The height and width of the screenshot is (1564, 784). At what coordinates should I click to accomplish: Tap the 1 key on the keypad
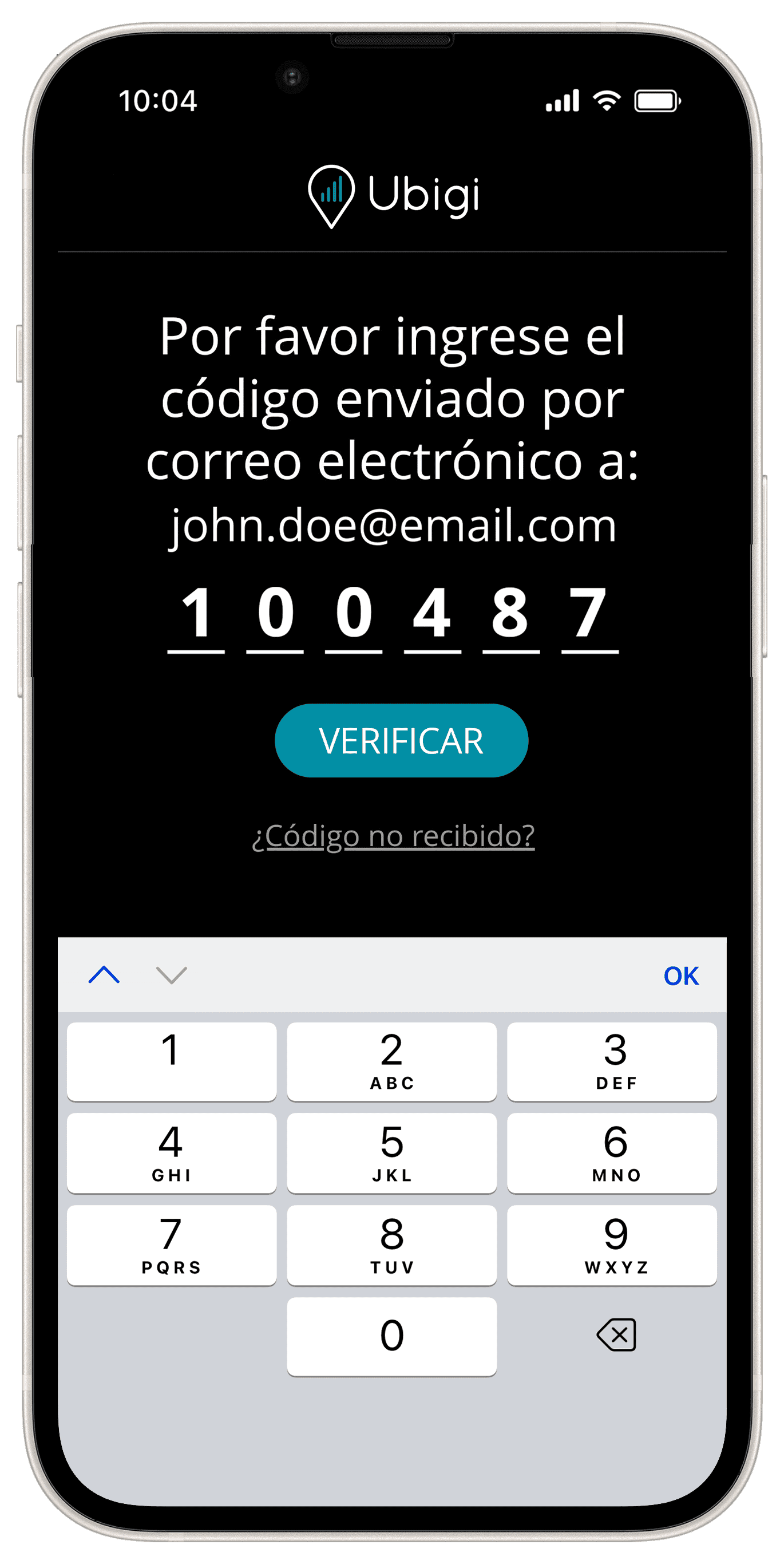[172, 1061]
